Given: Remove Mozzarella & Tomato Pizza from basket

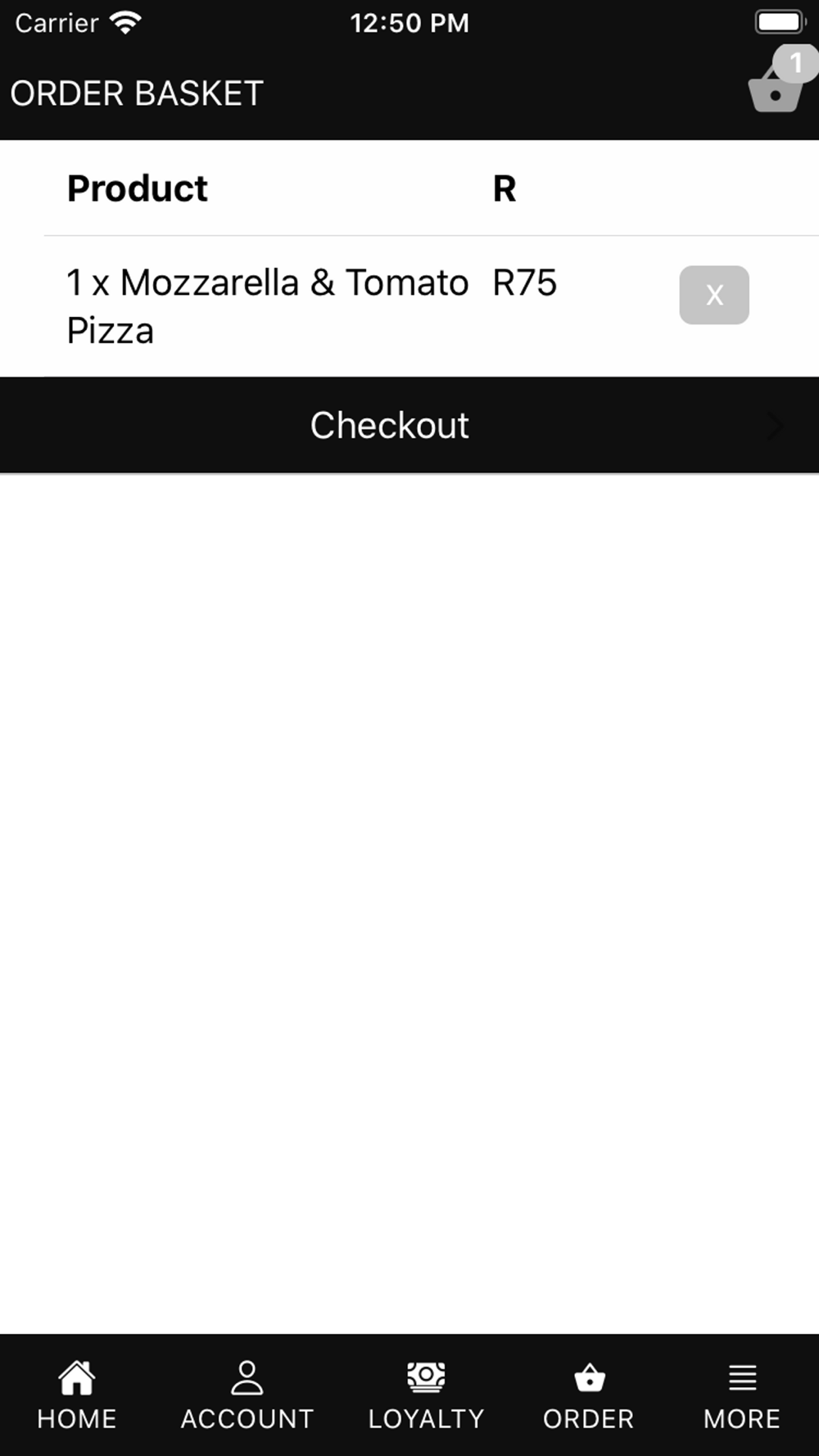Looking at the screenshot, I should point(713,295).
